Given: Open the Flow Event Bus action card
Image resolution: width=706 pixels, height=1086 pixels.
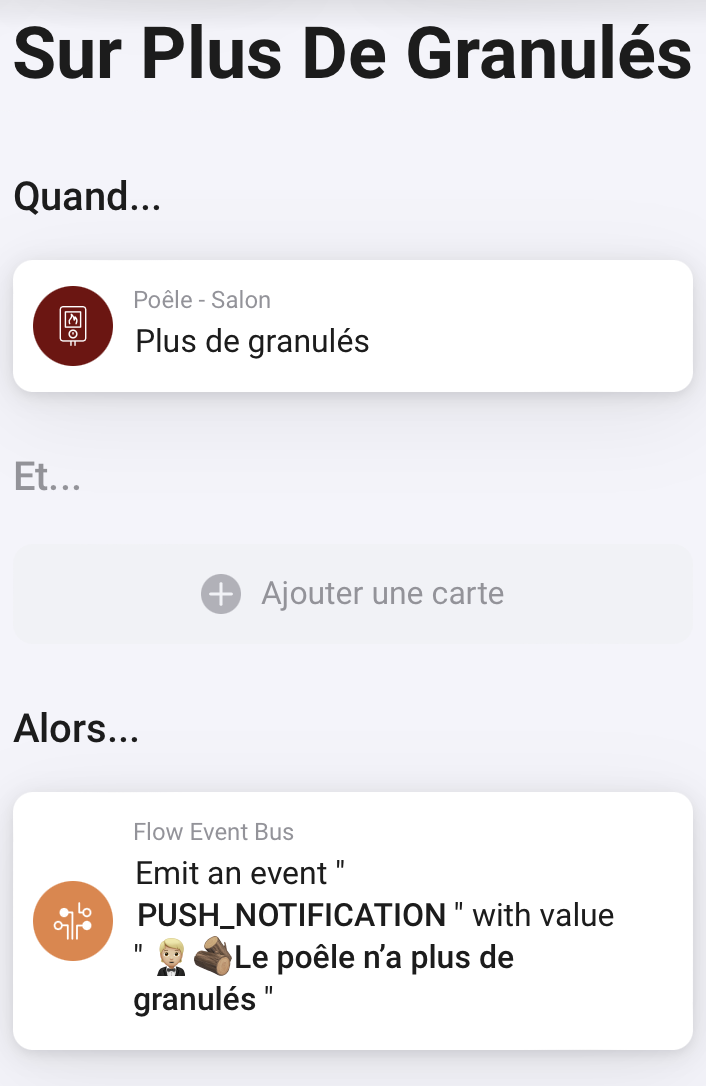Looking at the screenshot, I should point(352,920).
